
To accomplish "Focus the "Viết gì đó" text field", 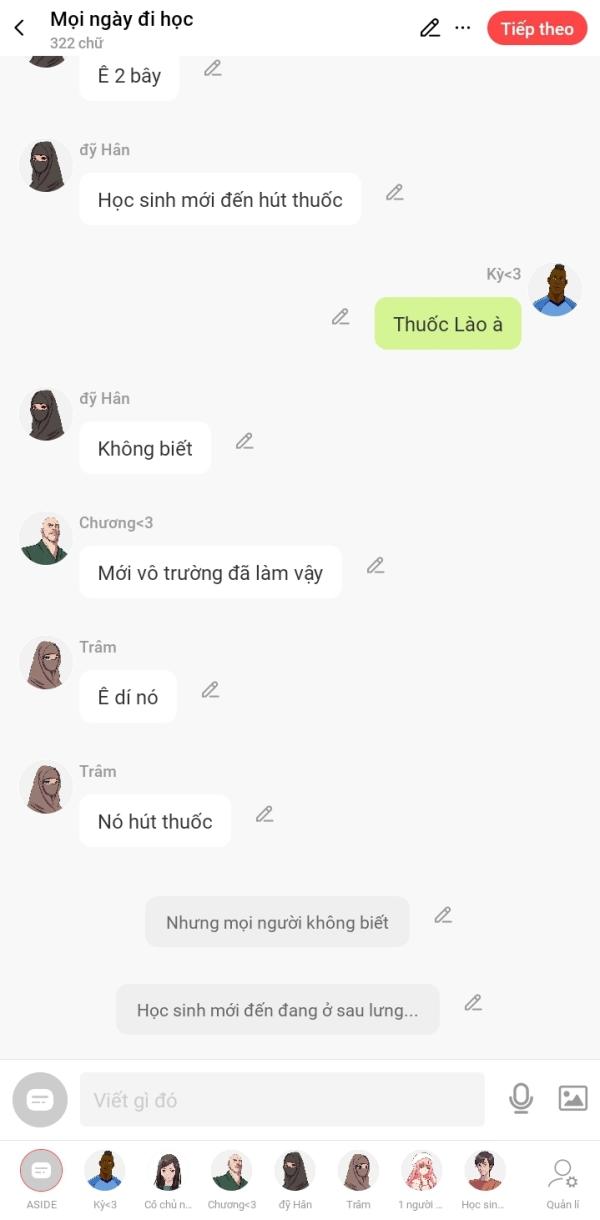I will (282, 1100).
